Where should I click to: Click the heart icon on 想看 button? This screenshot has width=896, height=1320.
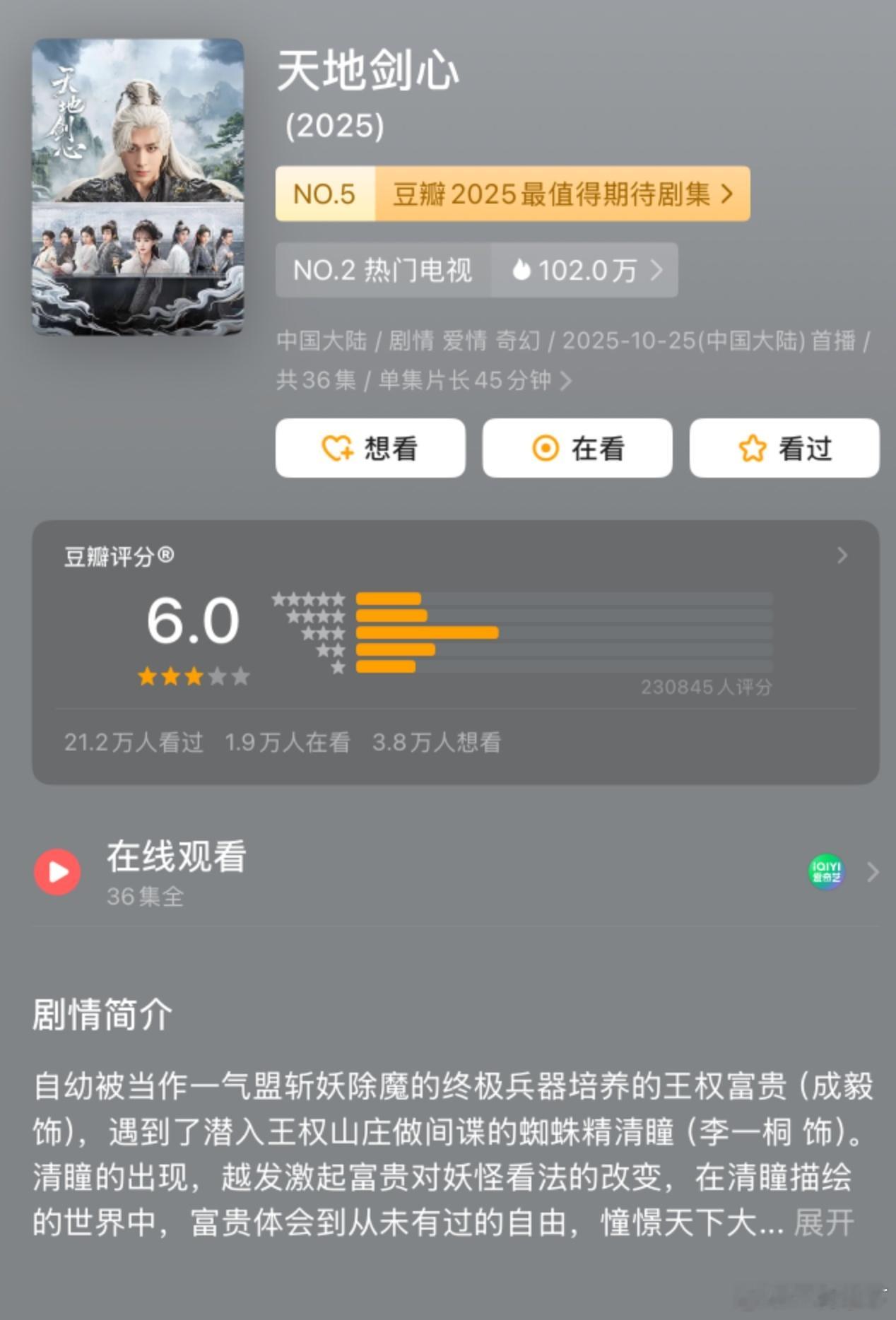336,448
